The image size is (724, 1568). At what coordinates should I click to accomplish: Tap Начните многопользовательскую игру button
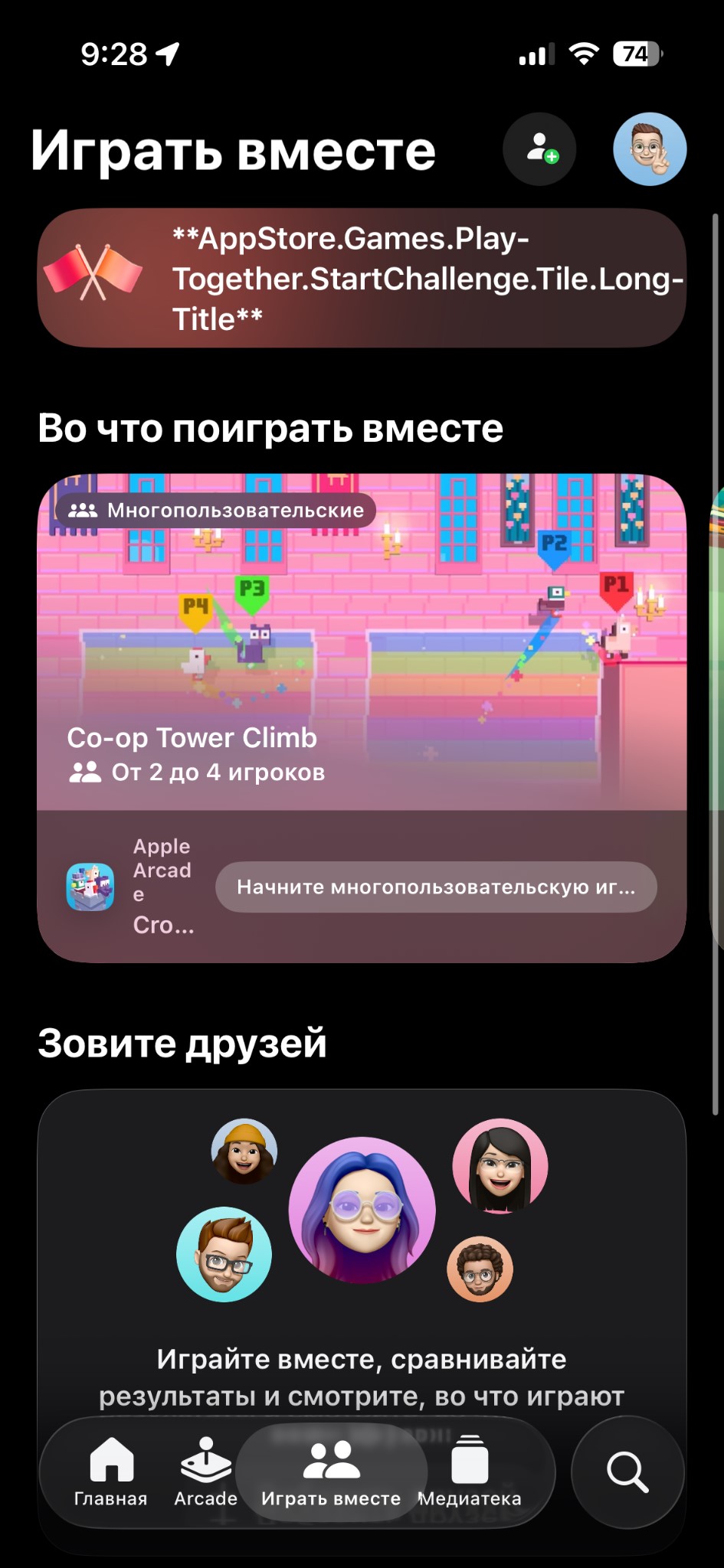pos(436,887)
